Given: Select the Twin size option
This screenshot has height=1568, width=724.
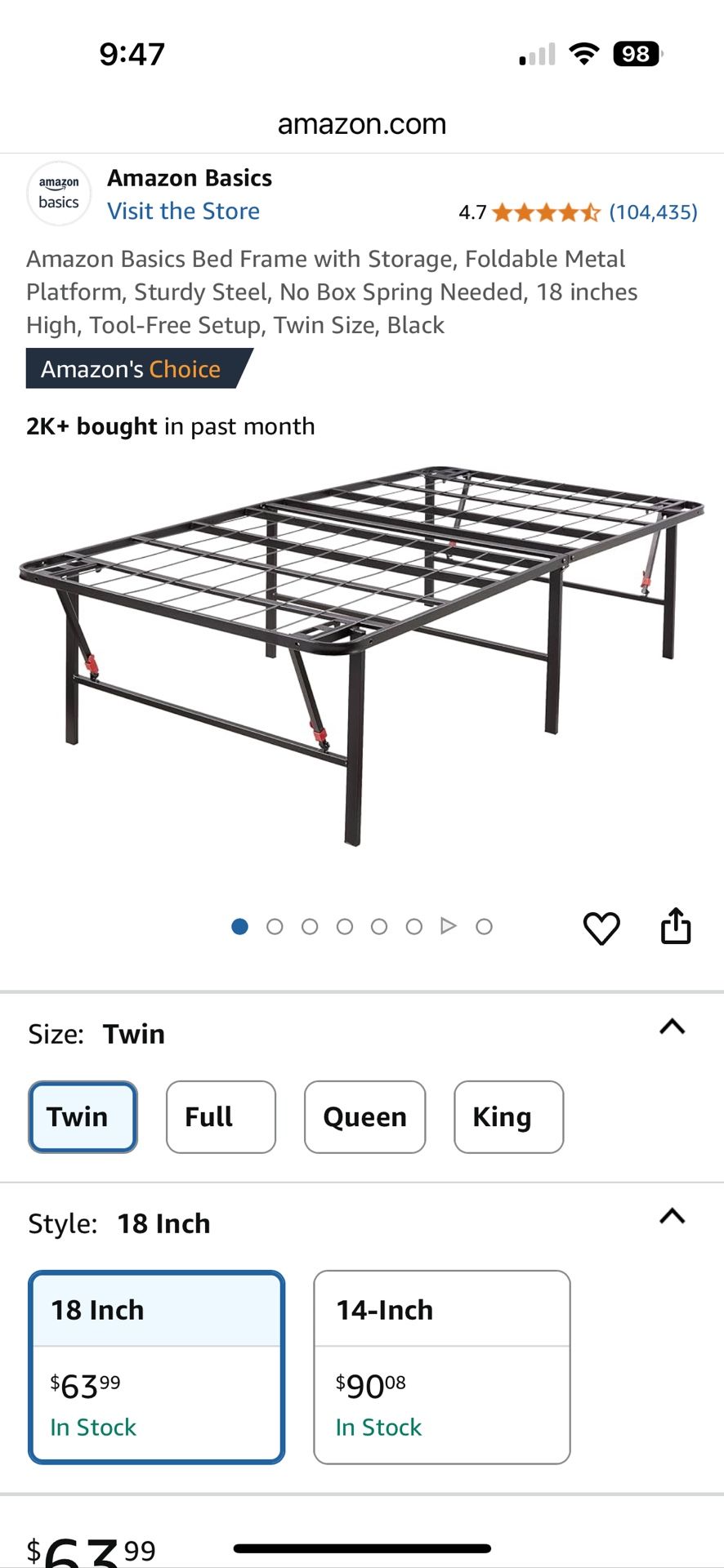Looking at the screenshot, I should (83, 1116).
